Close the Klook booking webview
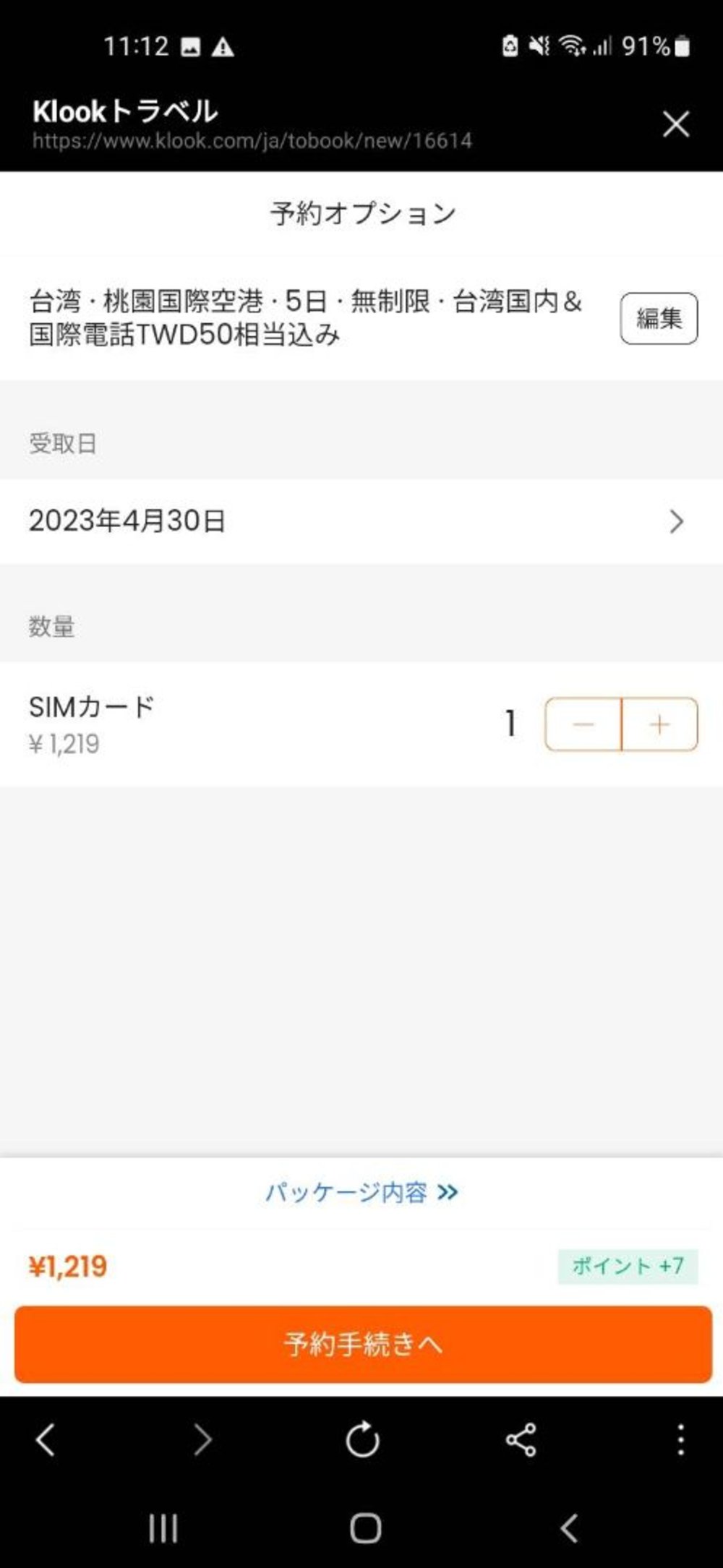 click(676, 124)
